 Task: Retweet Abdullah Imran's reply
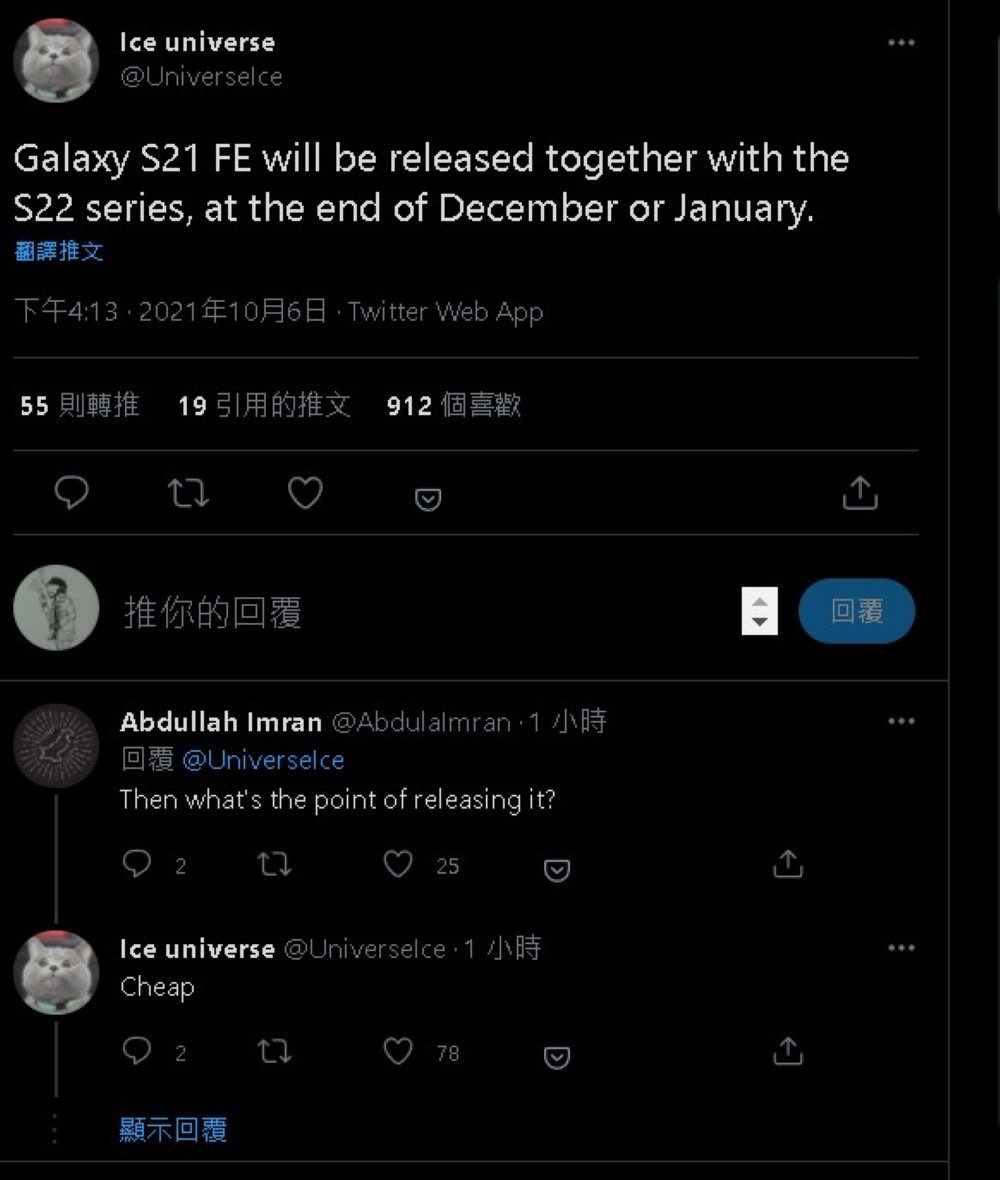[274, 864]
